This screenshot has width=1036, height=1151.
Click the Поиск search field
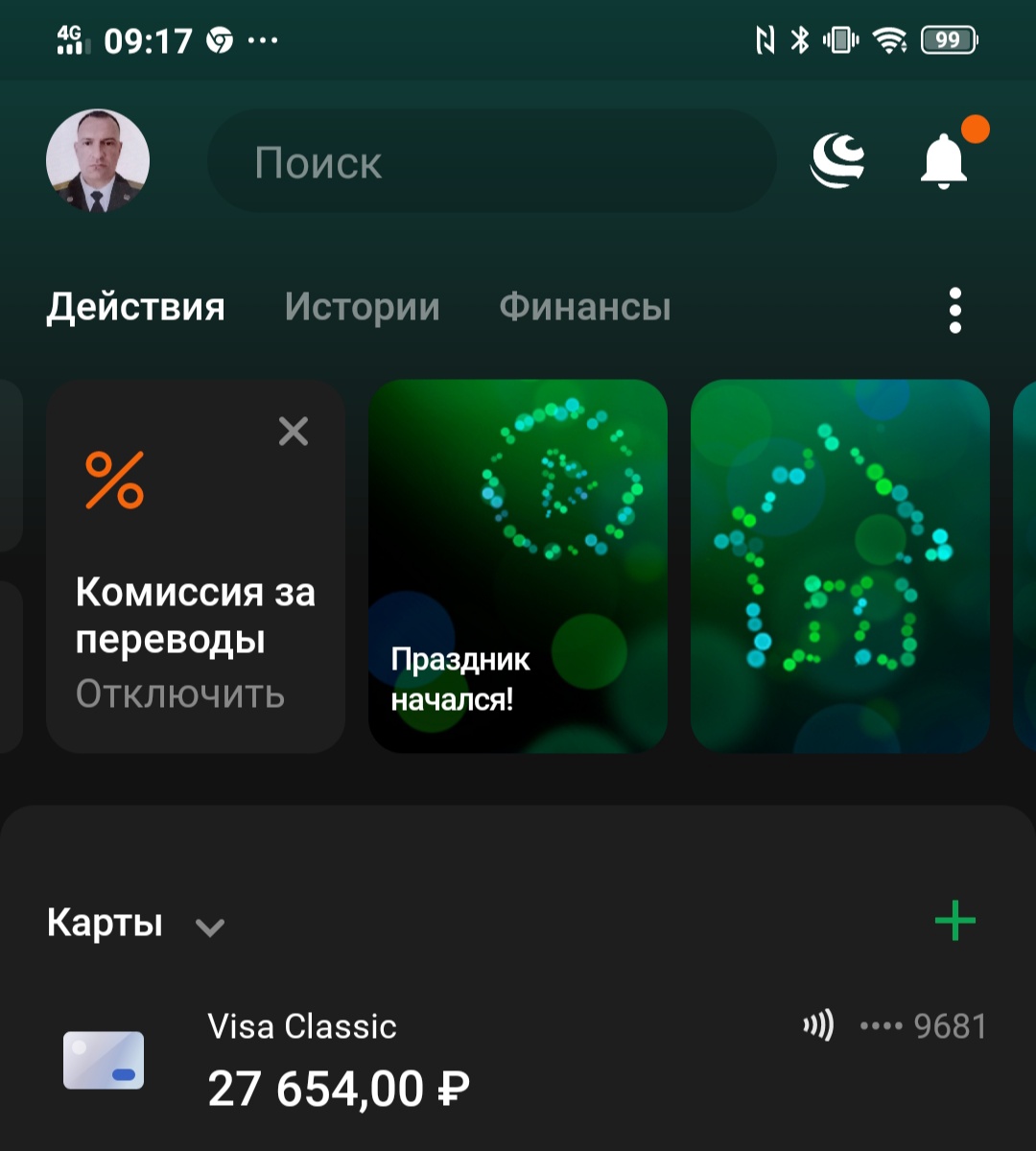click(491, 161)
